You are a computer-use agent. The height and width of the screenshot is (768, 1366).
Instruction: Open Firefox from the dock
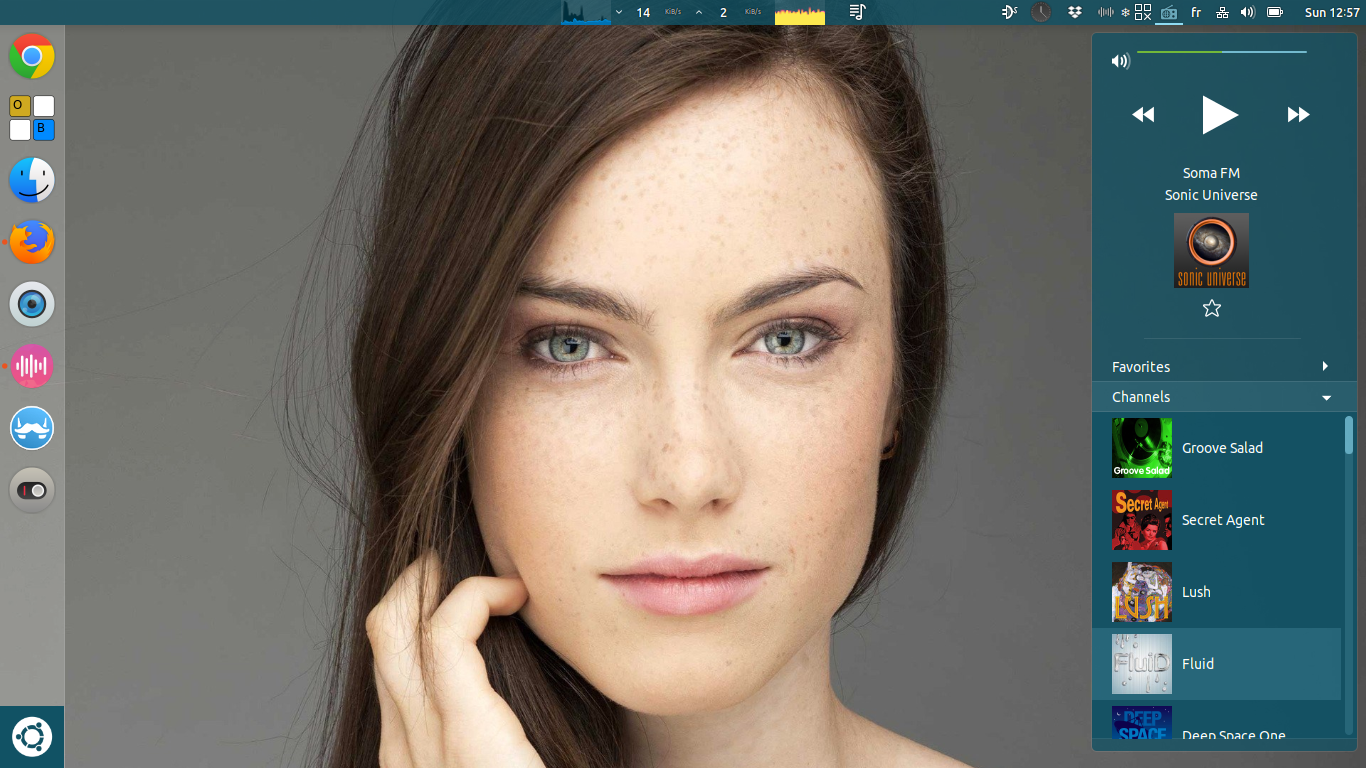(32, 242)
